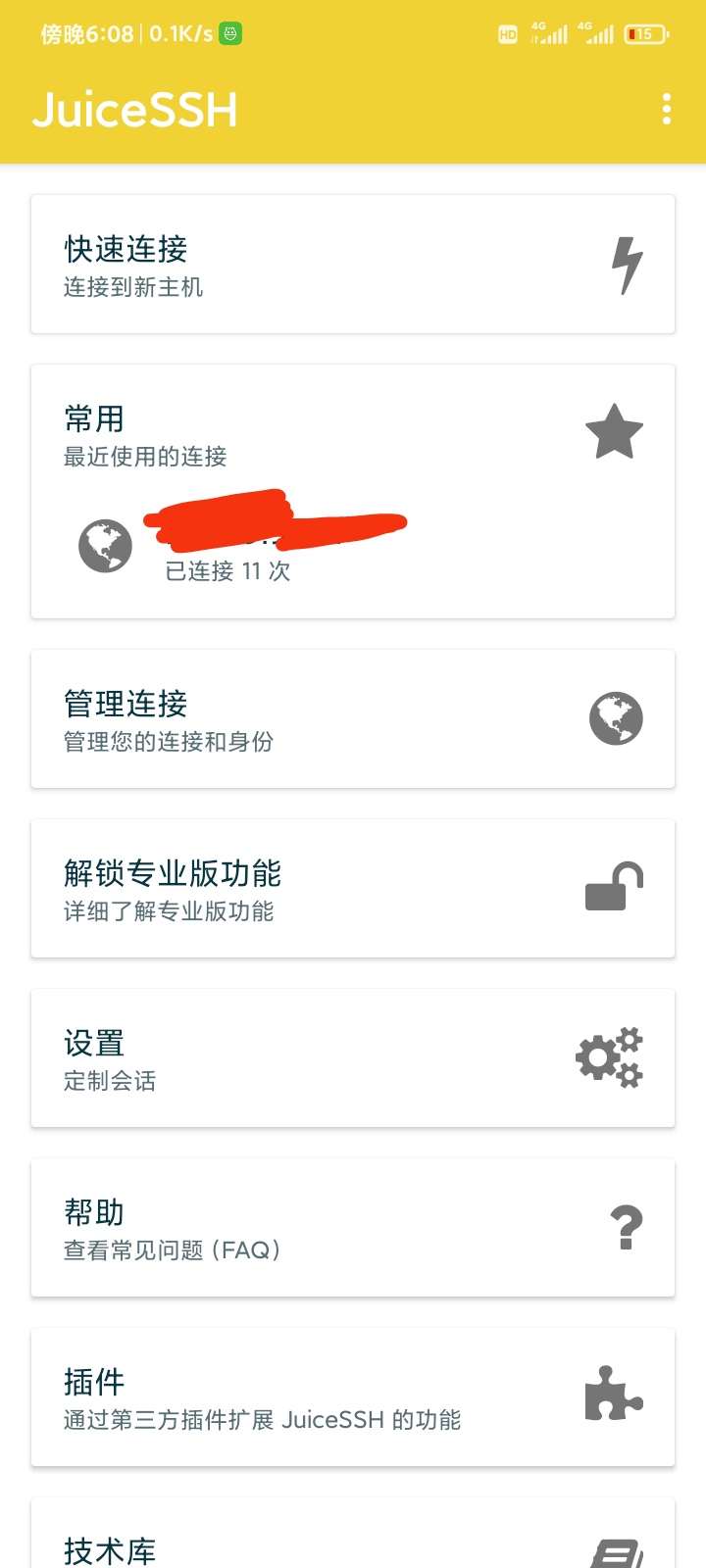Open the overflow menu in the app bar
706x1568 pixels.
(667, 109)
